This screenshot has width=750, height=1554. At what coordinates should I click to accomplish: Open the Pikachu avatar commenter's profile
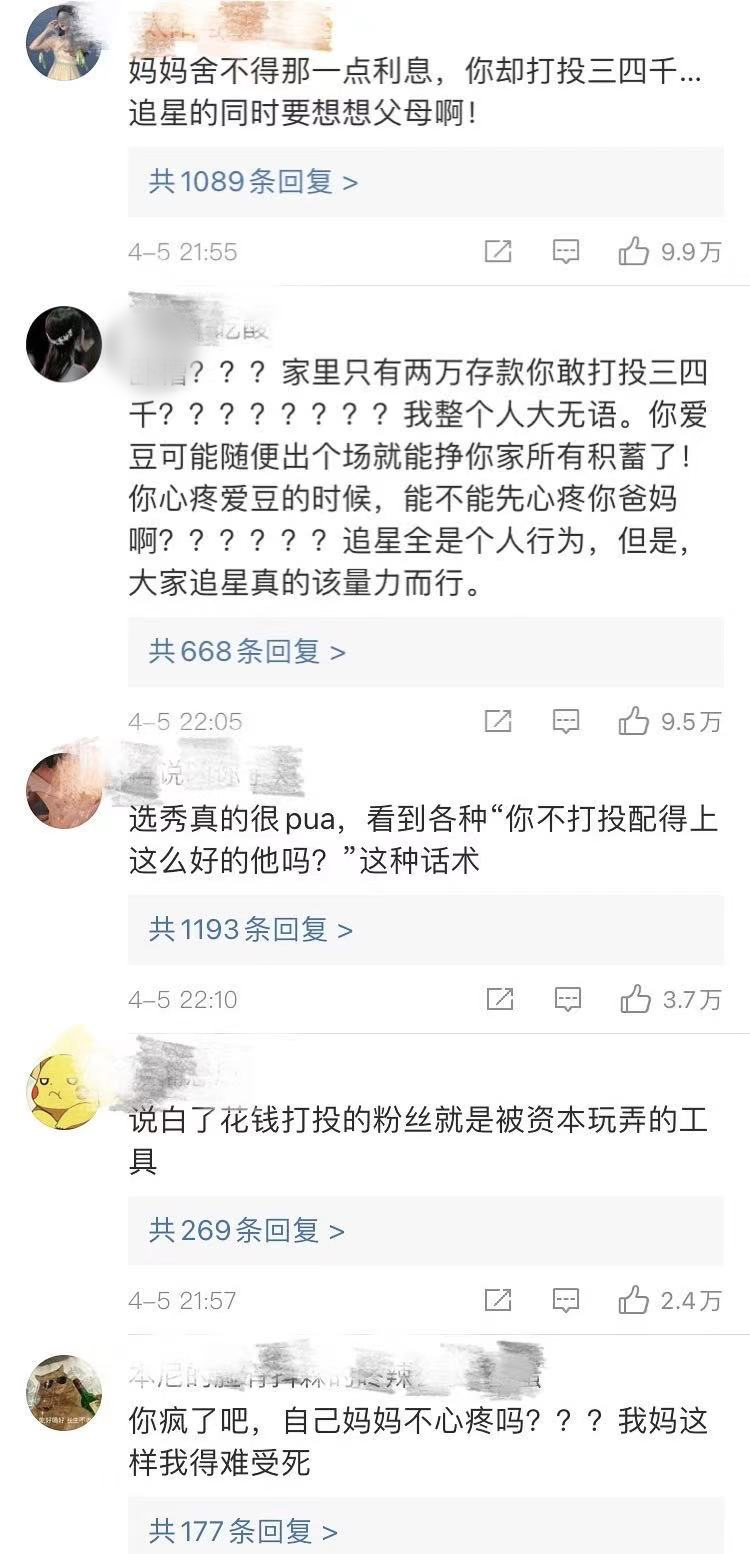pos(64,1092)
